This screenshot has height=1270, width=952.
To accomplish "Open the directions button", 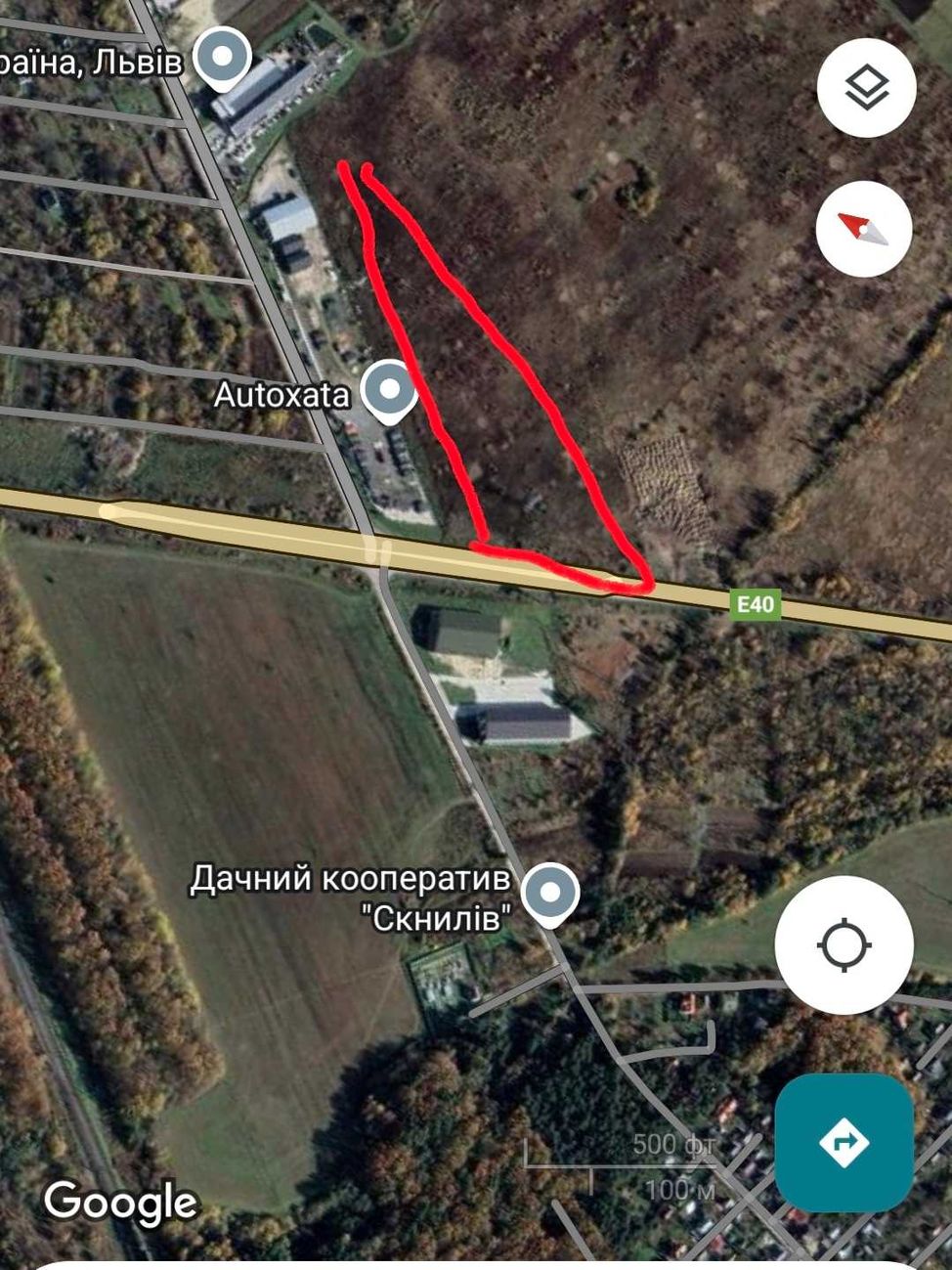I will (844, 1142).
